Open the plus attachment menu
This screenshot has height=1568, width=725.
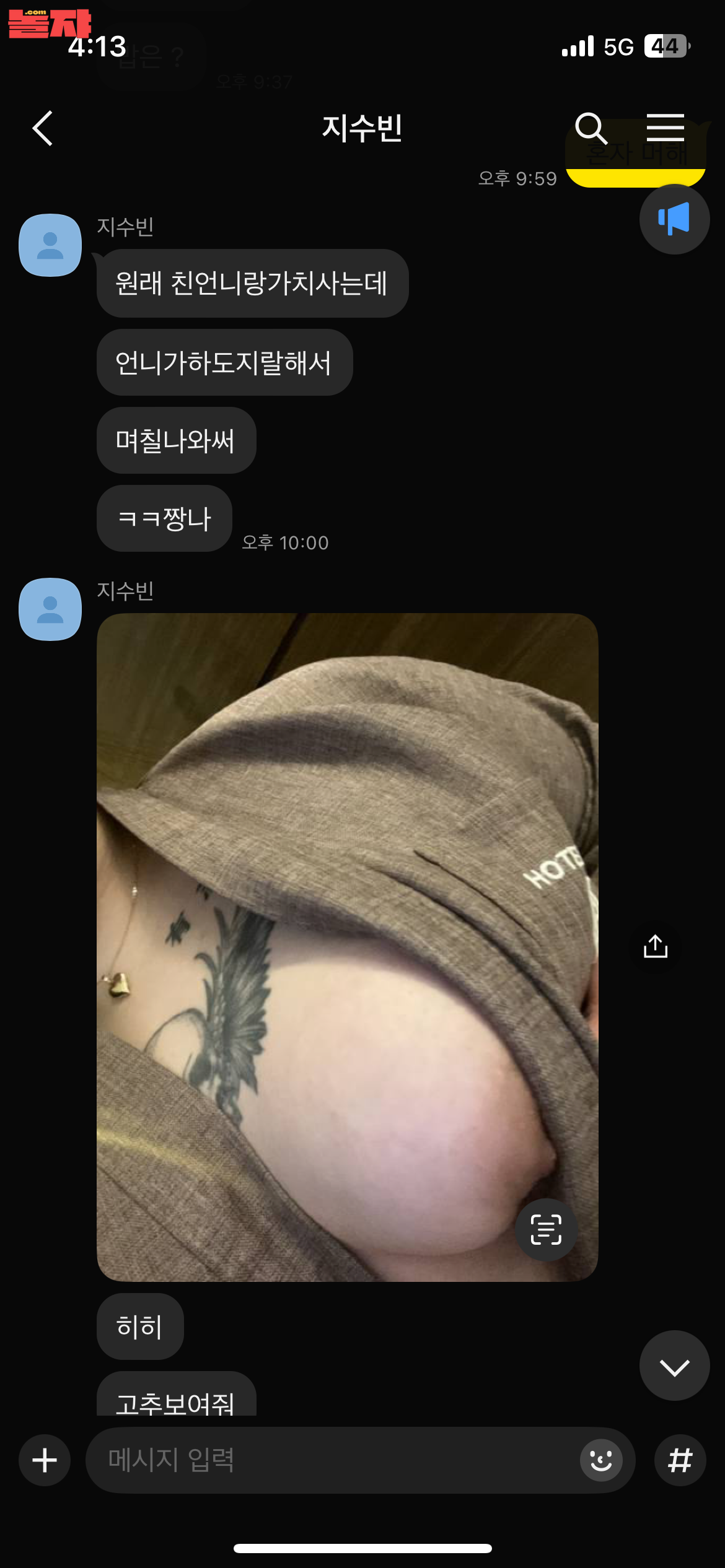pos(45,1460)
